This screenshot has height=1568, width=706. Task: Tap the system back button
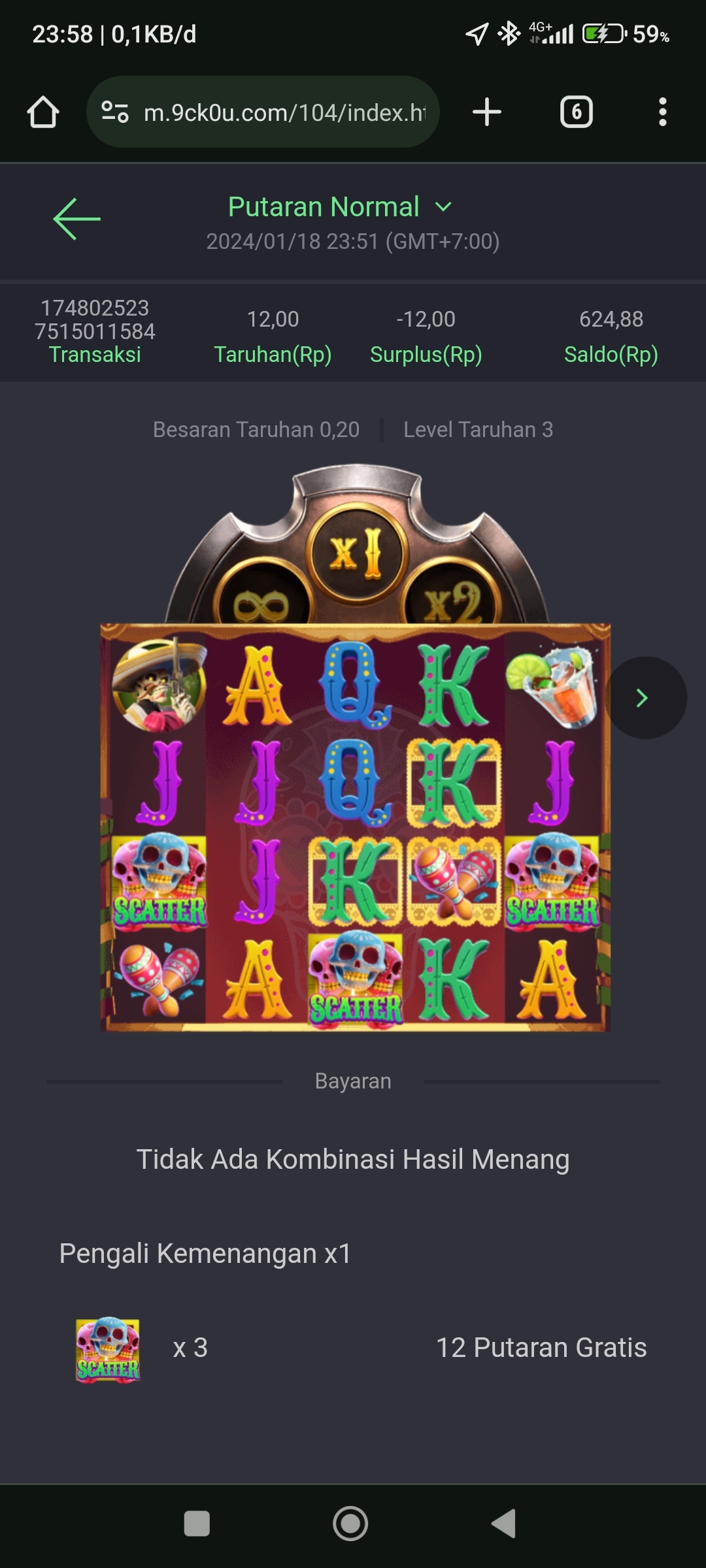click(504, 1524)
